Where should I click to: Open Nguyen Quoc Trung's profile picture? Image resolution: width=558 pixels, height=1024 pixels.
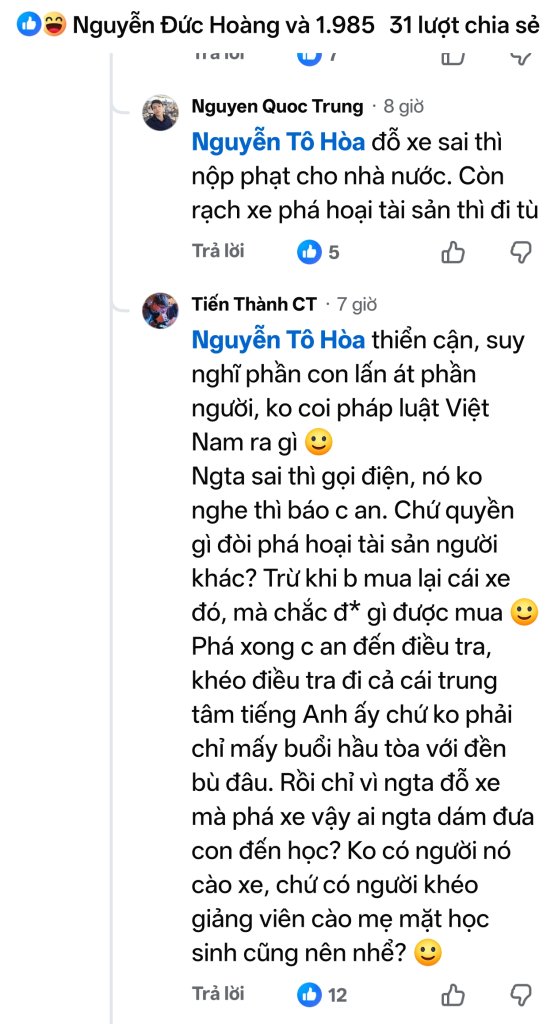coord(160,113)
